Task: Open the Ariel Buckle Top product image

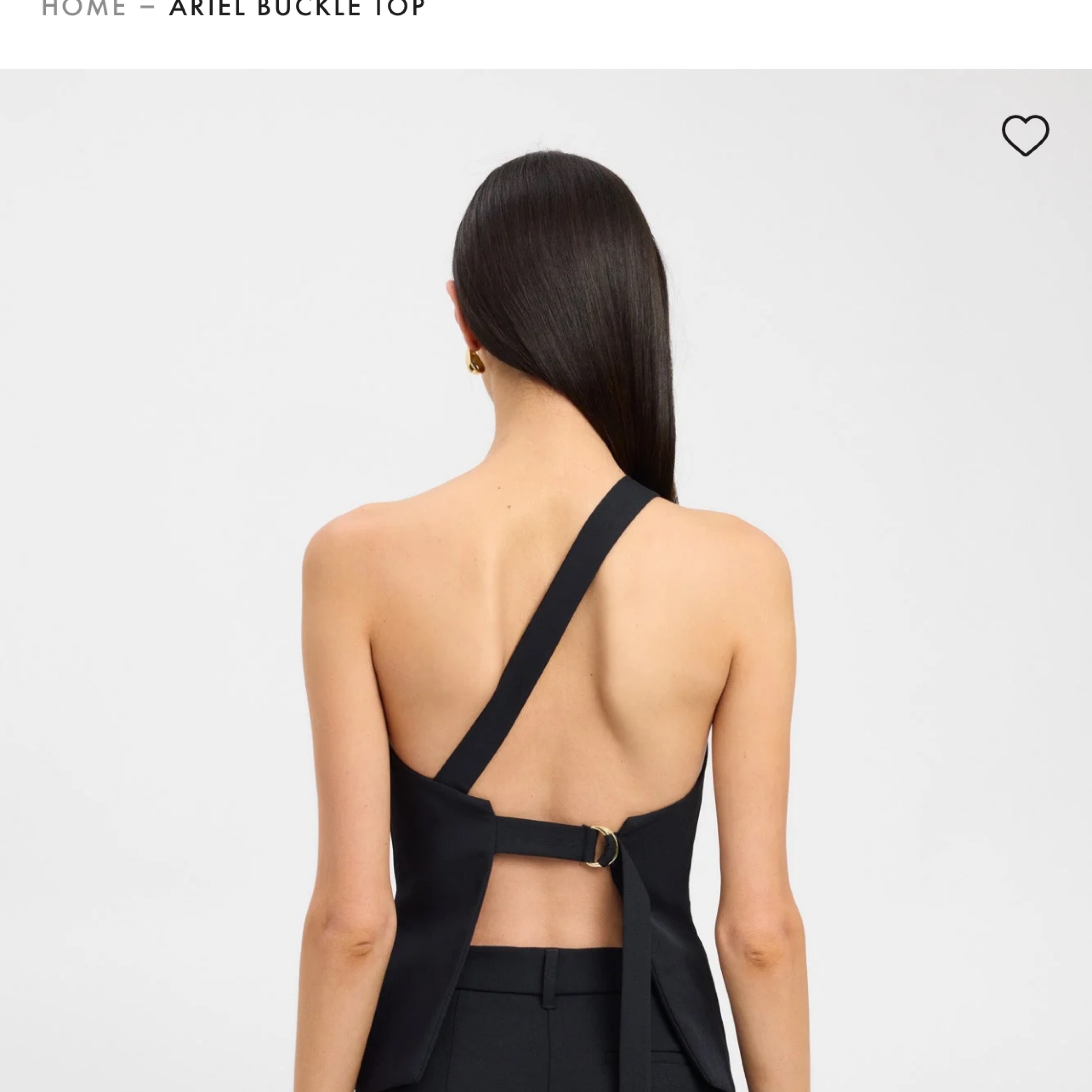Action: (546, 622)
